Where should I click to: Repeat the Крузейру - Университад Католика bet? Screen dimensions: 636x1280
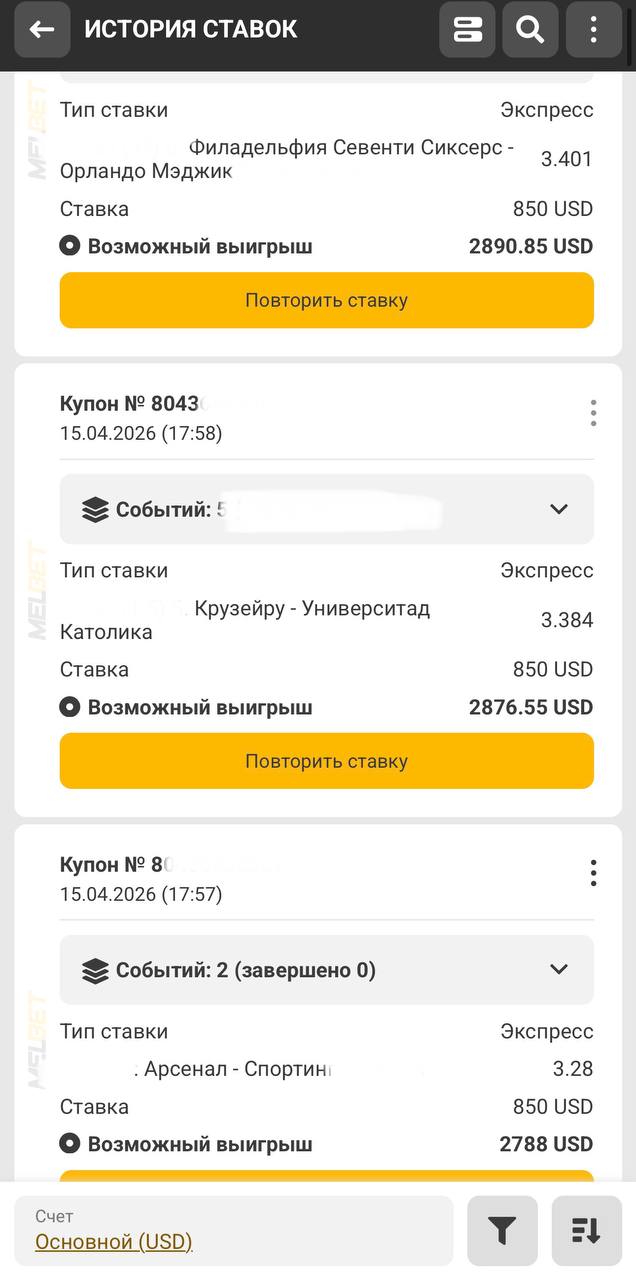click(x=326, y=761)
